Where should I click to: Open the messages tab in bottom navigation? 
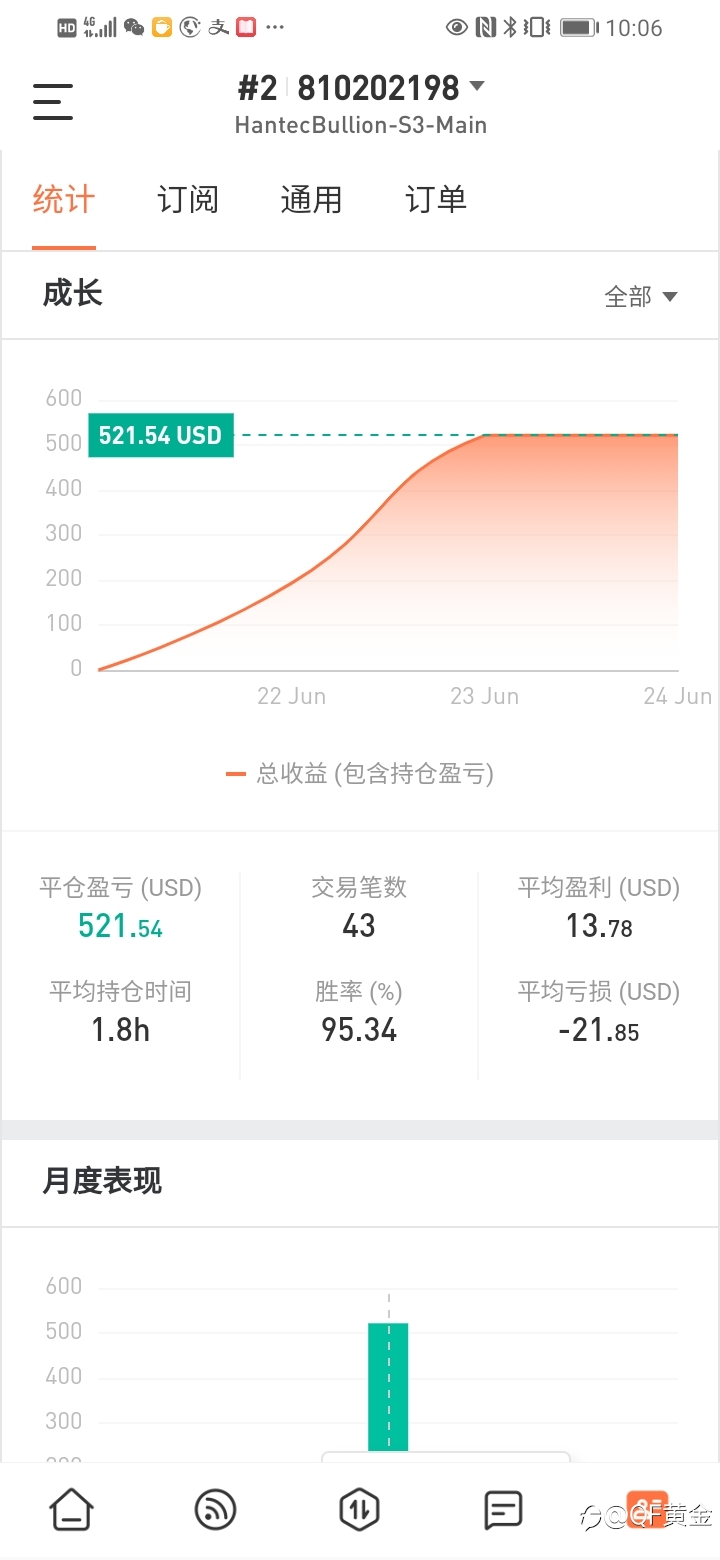(503, 1509)
